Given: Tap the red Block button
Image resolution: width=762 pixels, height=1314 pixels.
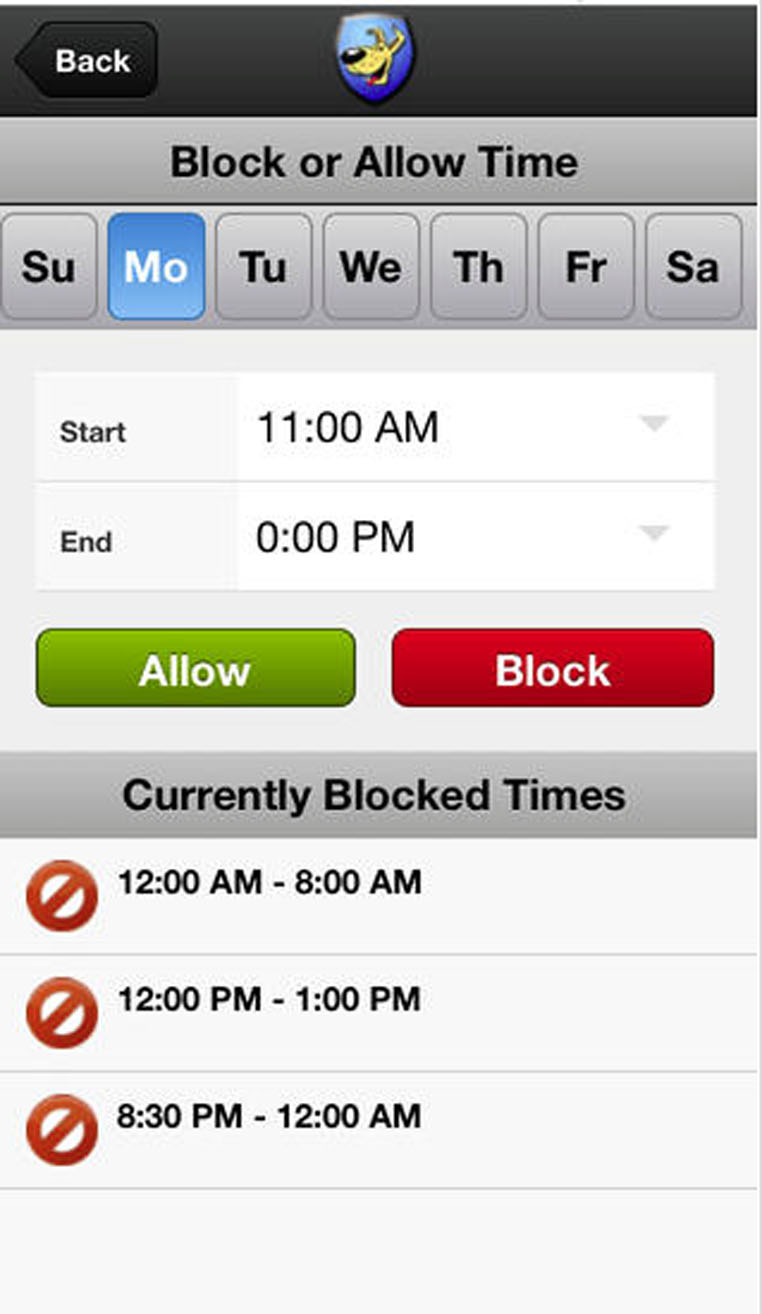Looking at the screenshot, I should click(553, 669).
